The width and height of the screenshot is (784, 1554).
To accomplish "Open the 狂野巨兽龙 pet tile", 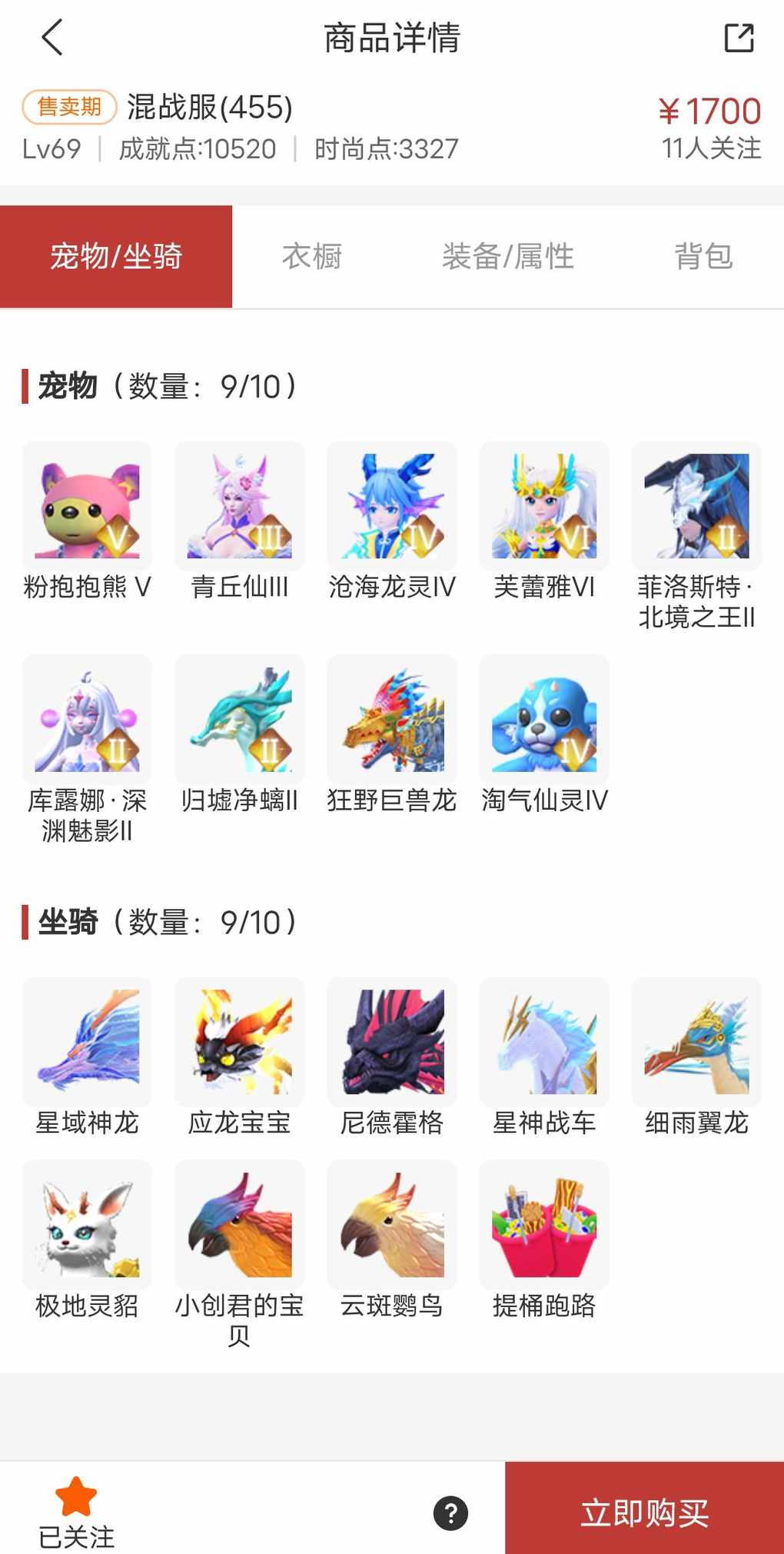I will click(x=391, y=719).
